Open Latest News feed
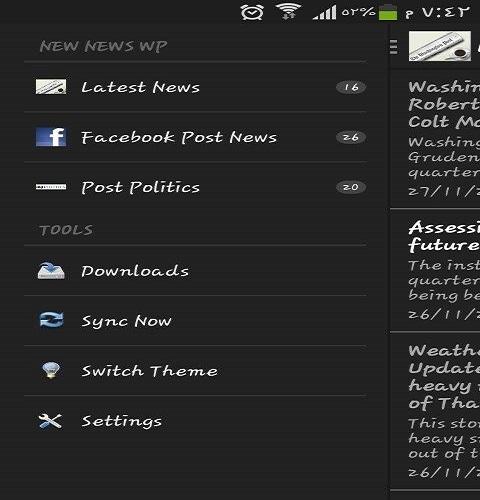Viewport: 480px width, 500px height. 196,87
